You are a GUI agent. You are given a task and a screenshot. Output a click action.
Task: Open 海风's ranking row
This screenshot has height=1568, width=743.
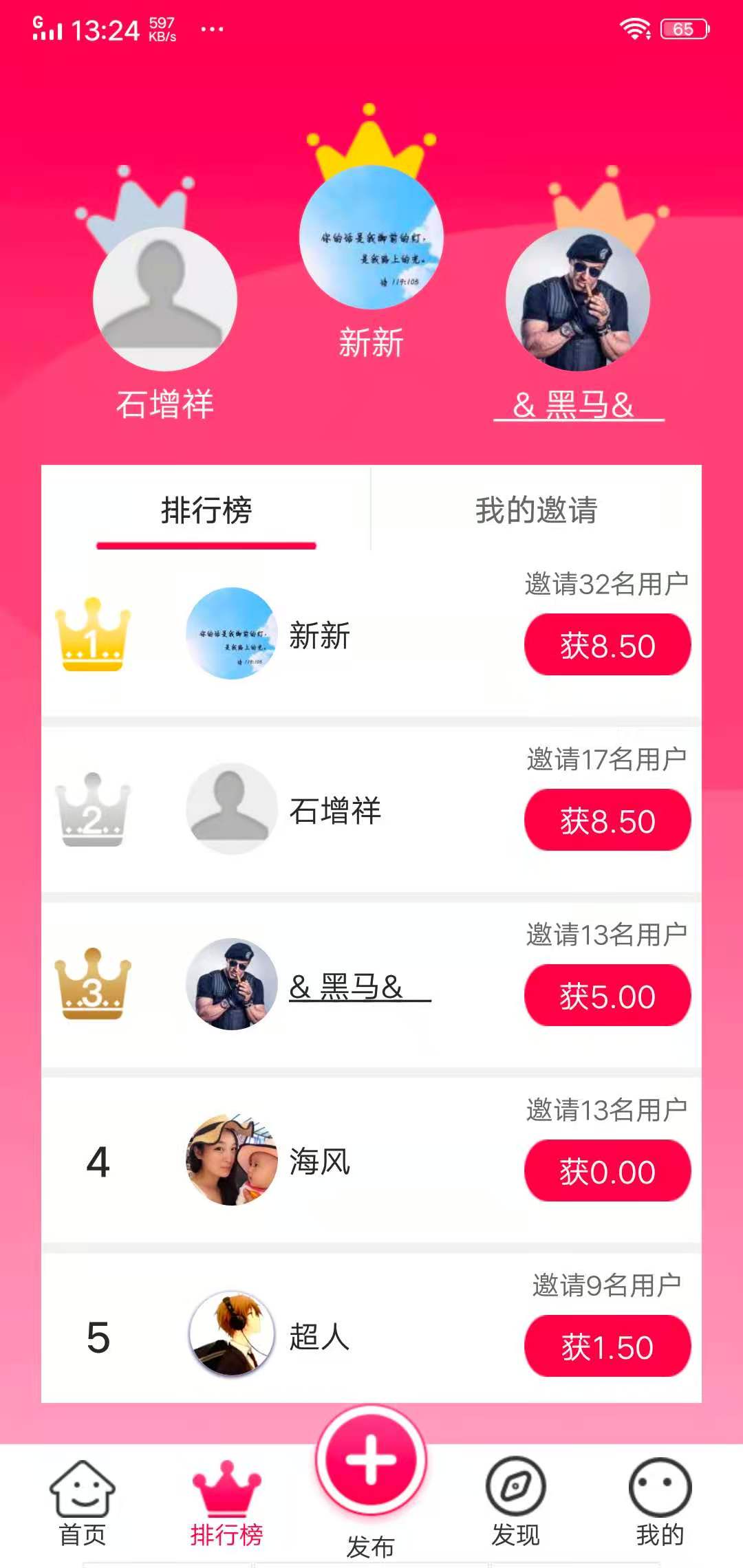[320, 1162]
